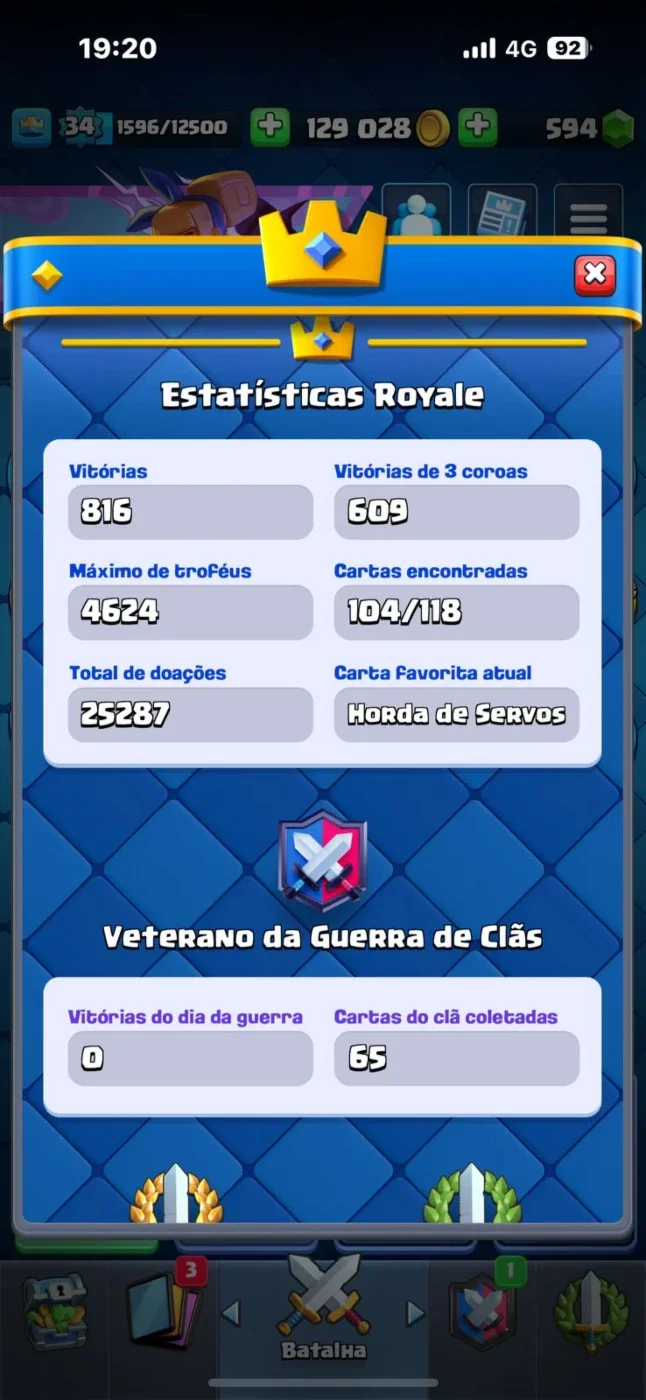Viewport: 646px width, 1400px height.
Task: Open the tournaments laurel tab
Action: (x=592, y=1311)
